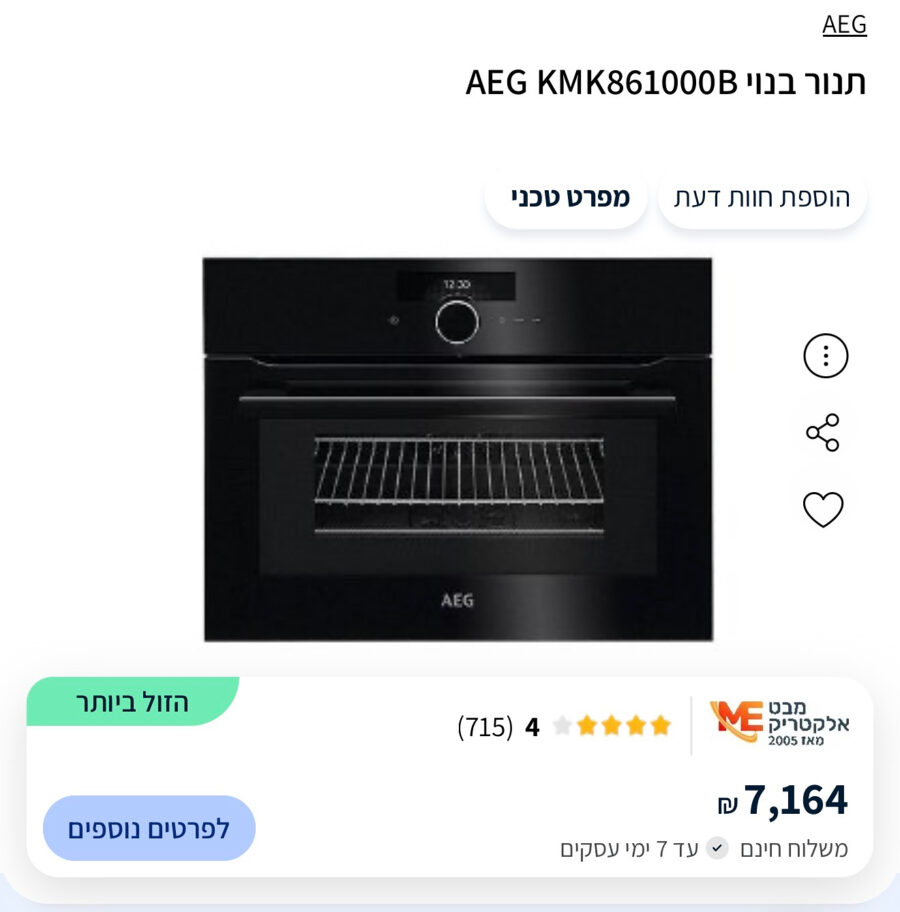The width and height of the screenshot is (900, 912).
Task: Add the oven to favorites
Action: click(823, 509)
